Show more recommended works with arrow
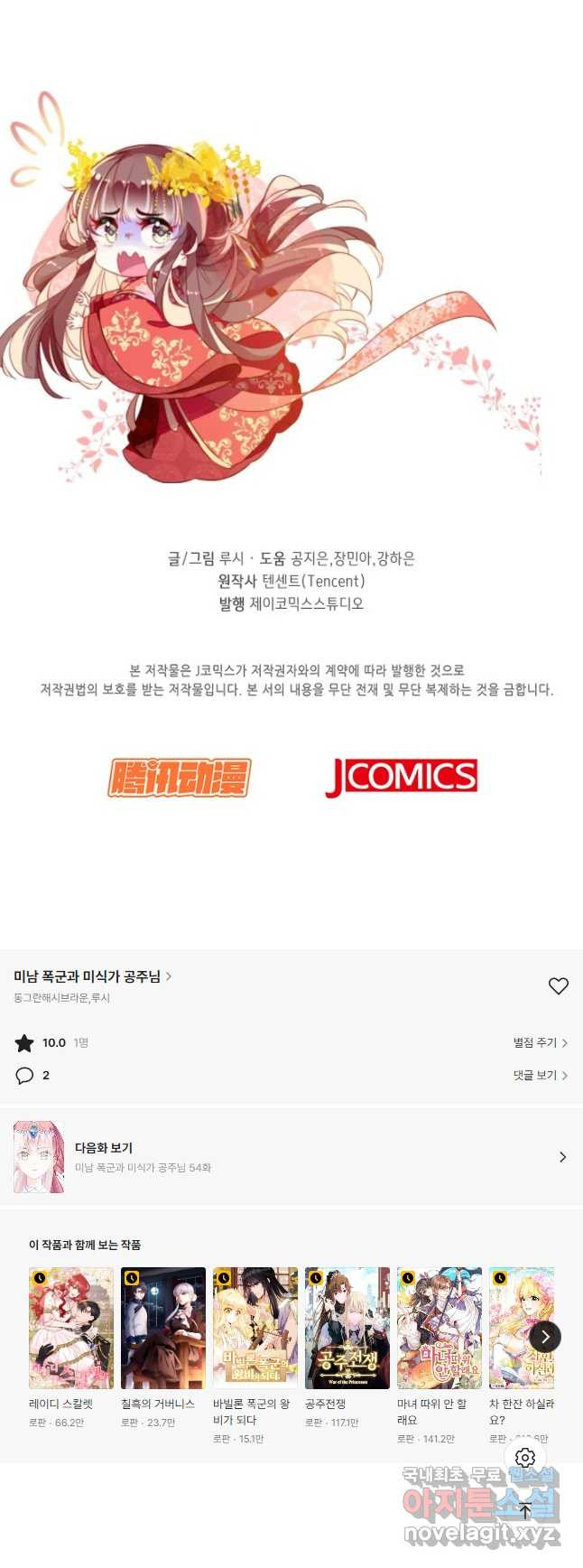This screenshot has width=583, height=1568. [545, 1337]
